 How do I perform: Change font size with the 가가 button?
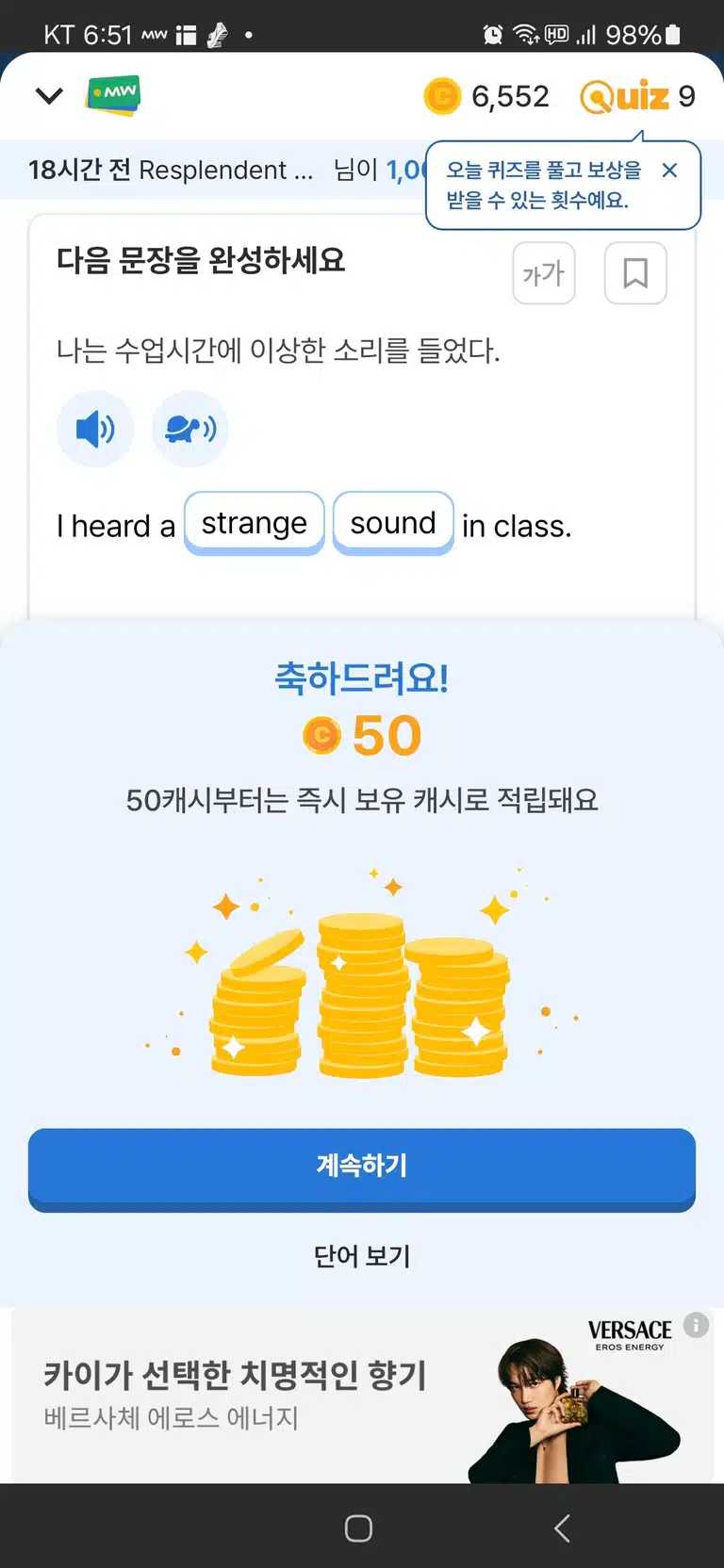tap(544, 273)
